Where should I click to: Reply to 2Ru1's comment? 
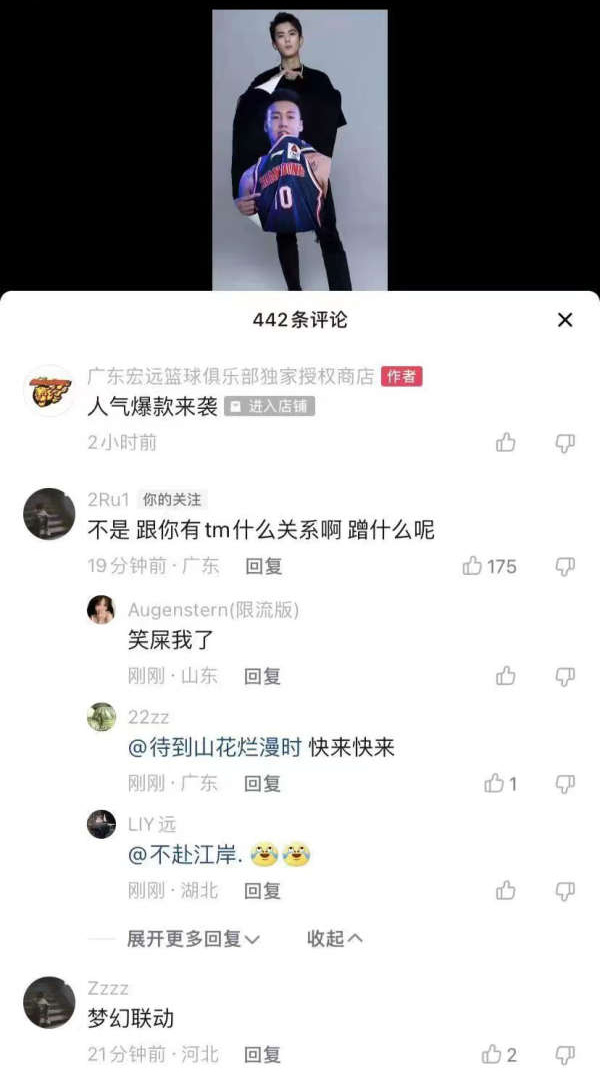click(x=264, y=566)
